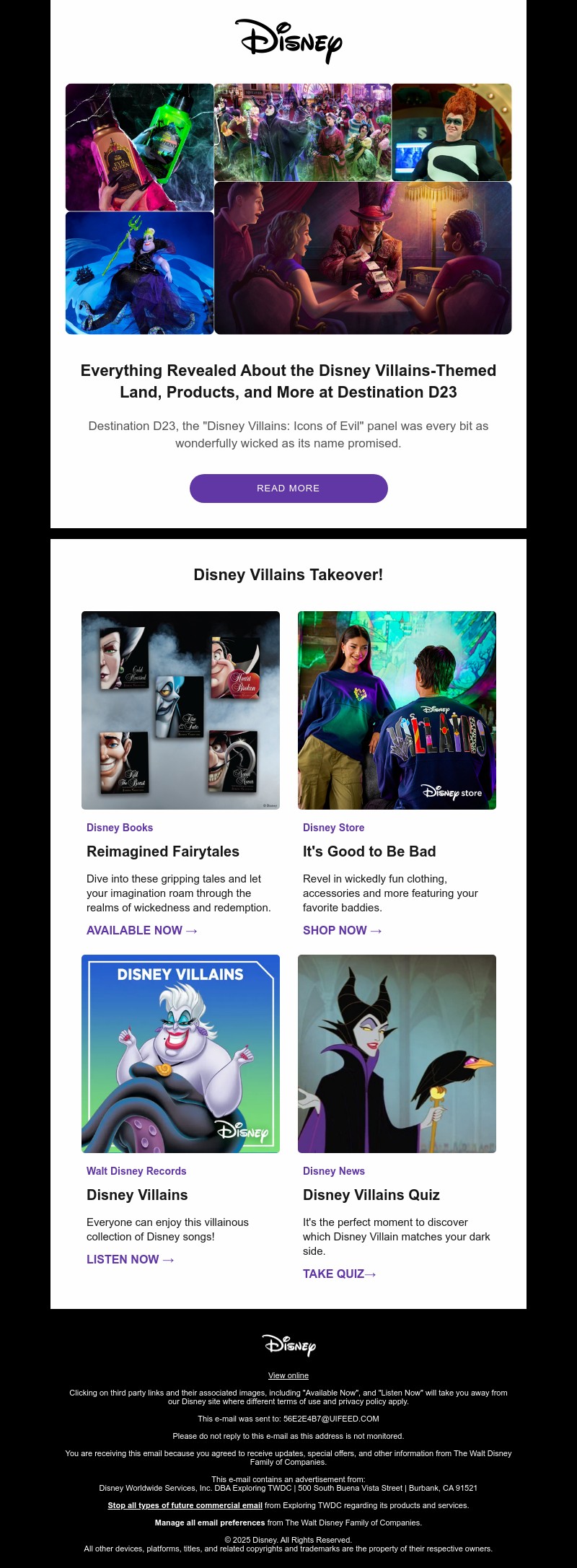Screen dimensions: 577x1568
Task: Open the AVAILABLE NOW link for Reimagined Fairytales
Action: coord(141,931)
